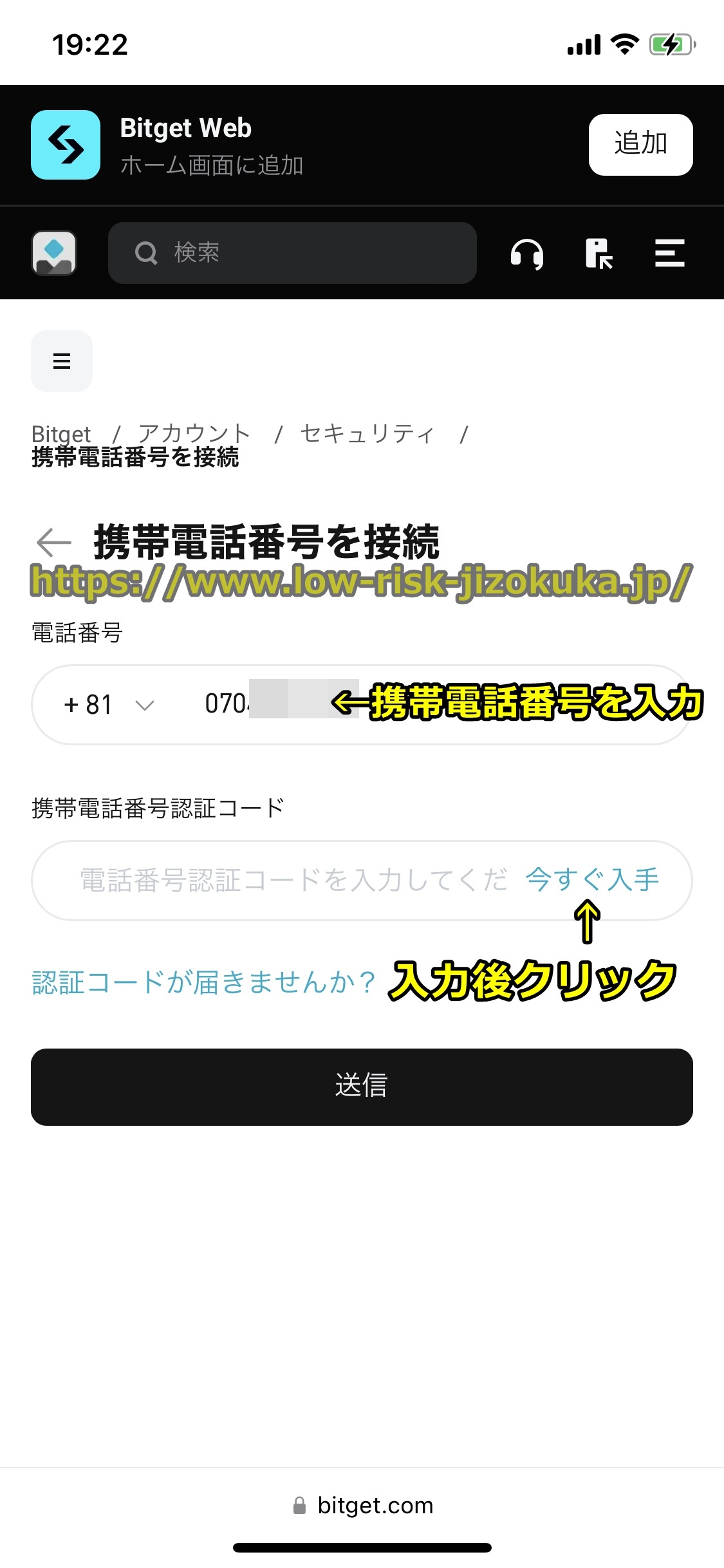This screenshot has height=1568, width=724.
Task: Open the Bitget app logo icon
Action: pos(64,144)
